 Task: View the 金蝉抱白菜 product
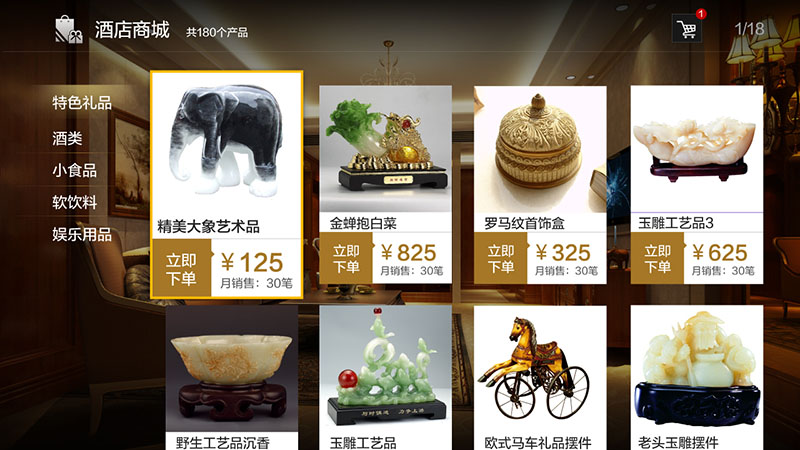pos(385,148)
